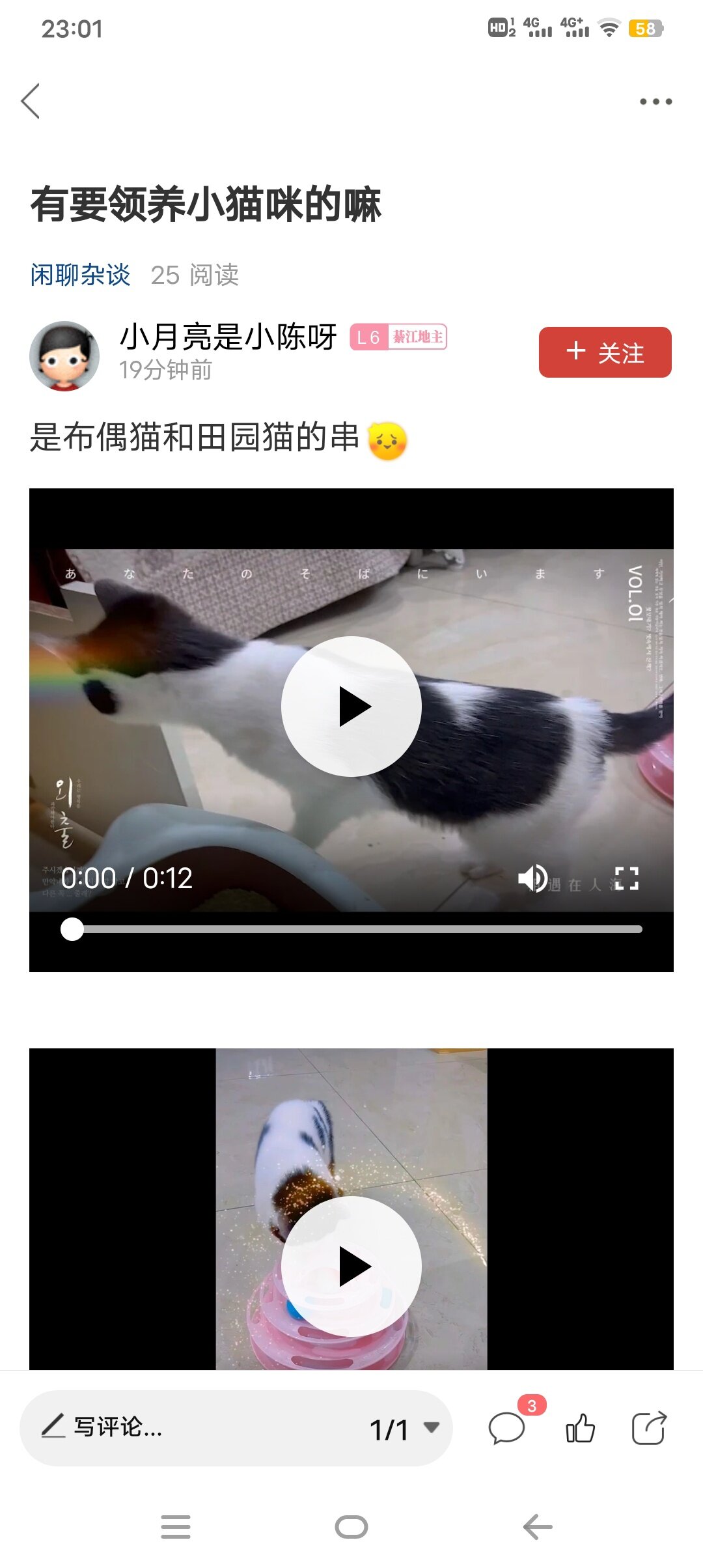Open system recent apps menu
Viewport: 703px width, 1568px height.
176,1527
